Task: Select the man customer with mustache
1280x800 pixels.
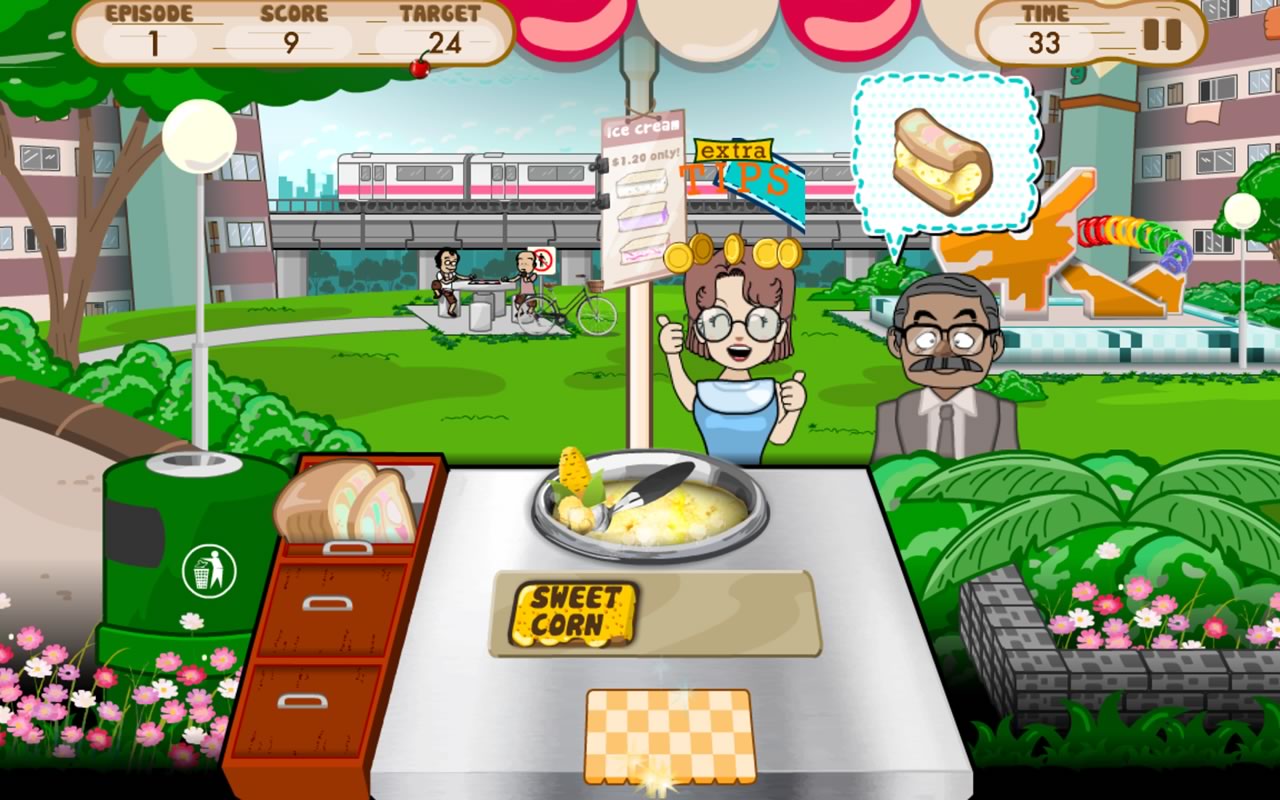Action: (x=944, y=368)
